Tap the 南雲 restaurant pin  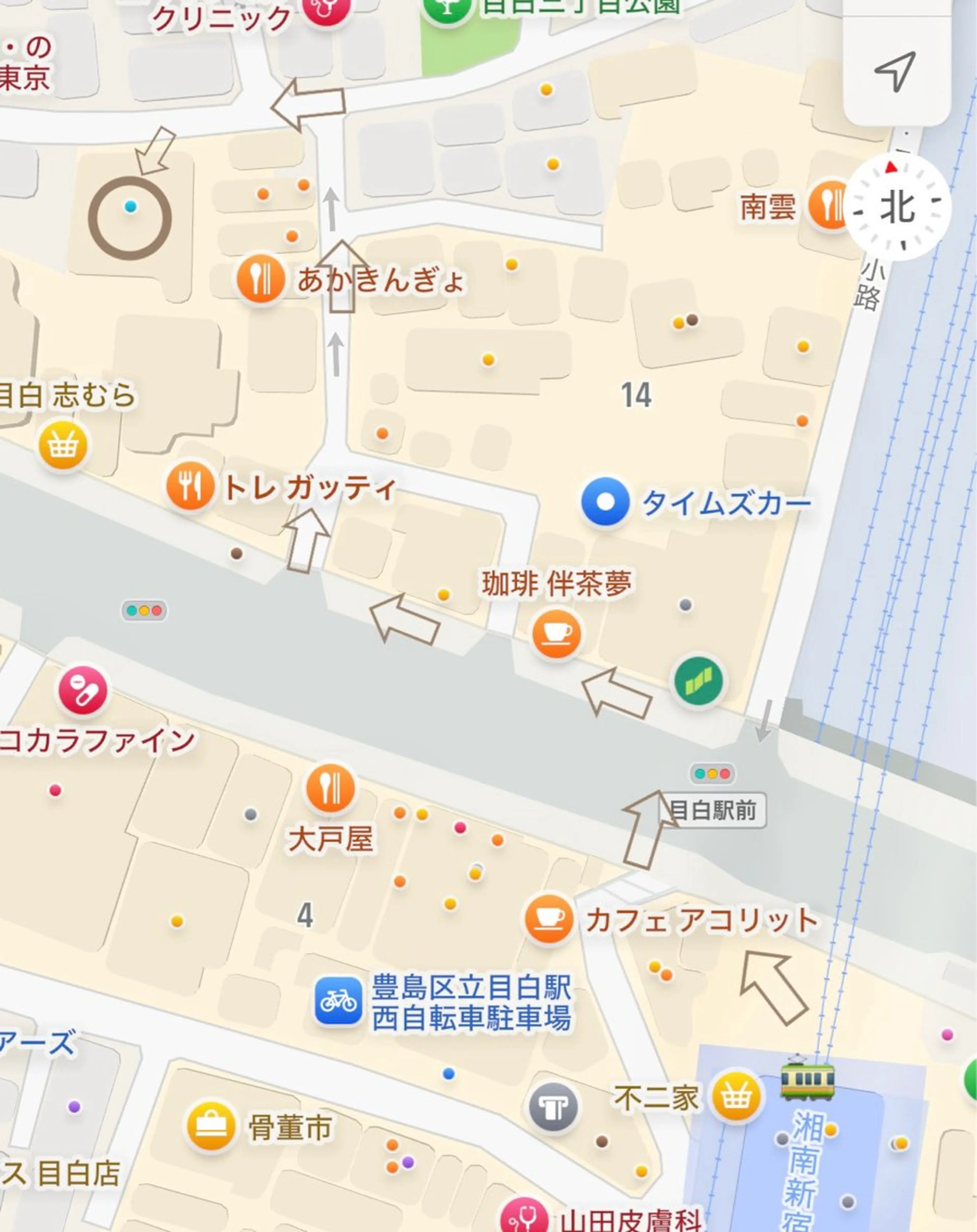(x=830, y=205)
